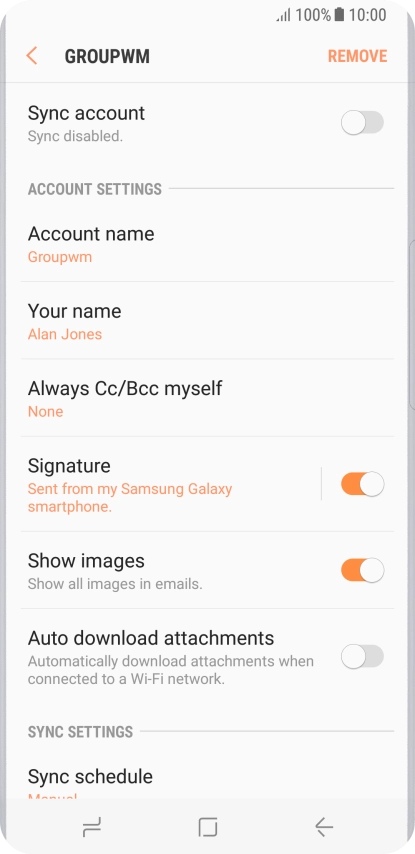Open Always Cc/Bcc myself options
This screenshot has width=415, height=854.
coord(208,398)
